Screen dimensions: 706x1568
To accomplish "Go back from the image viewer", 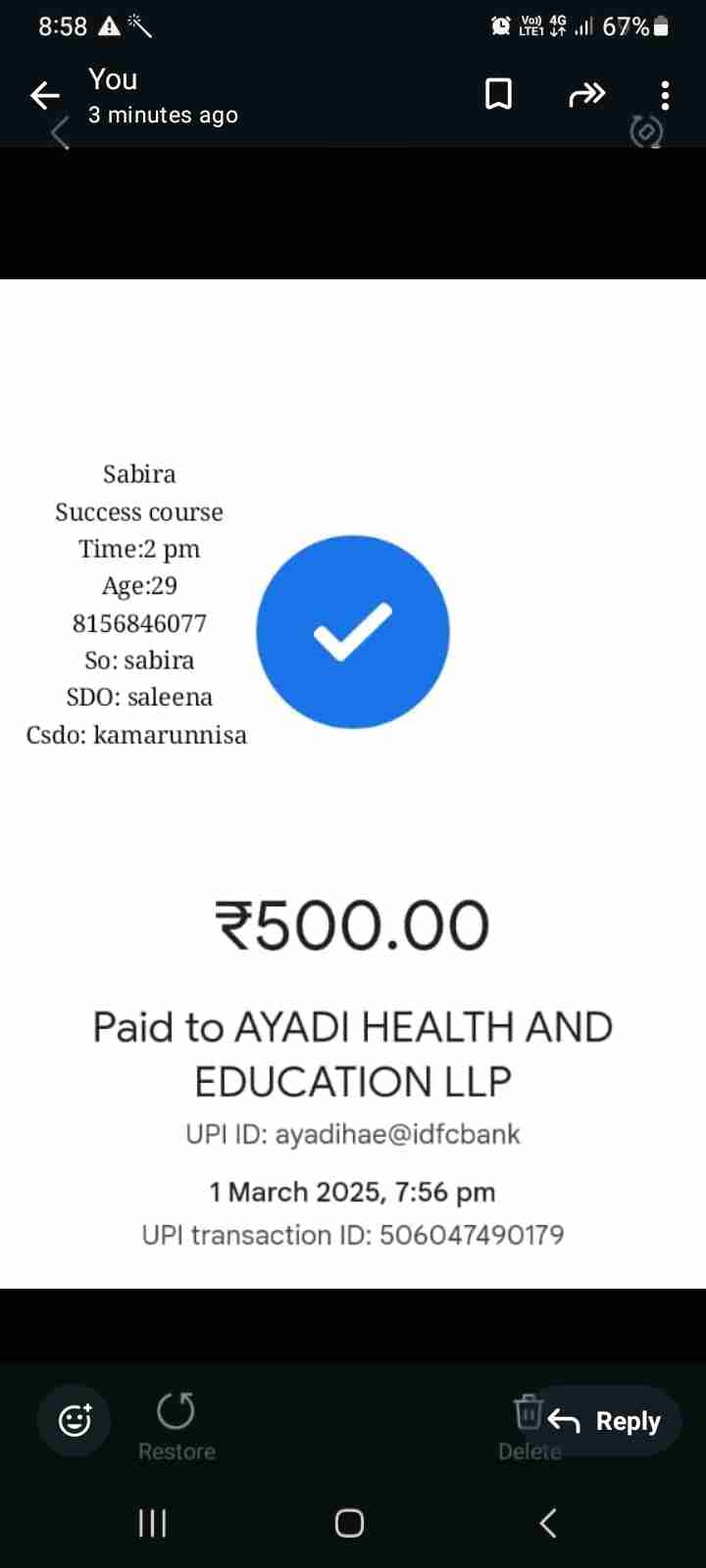I will (45, 95).
